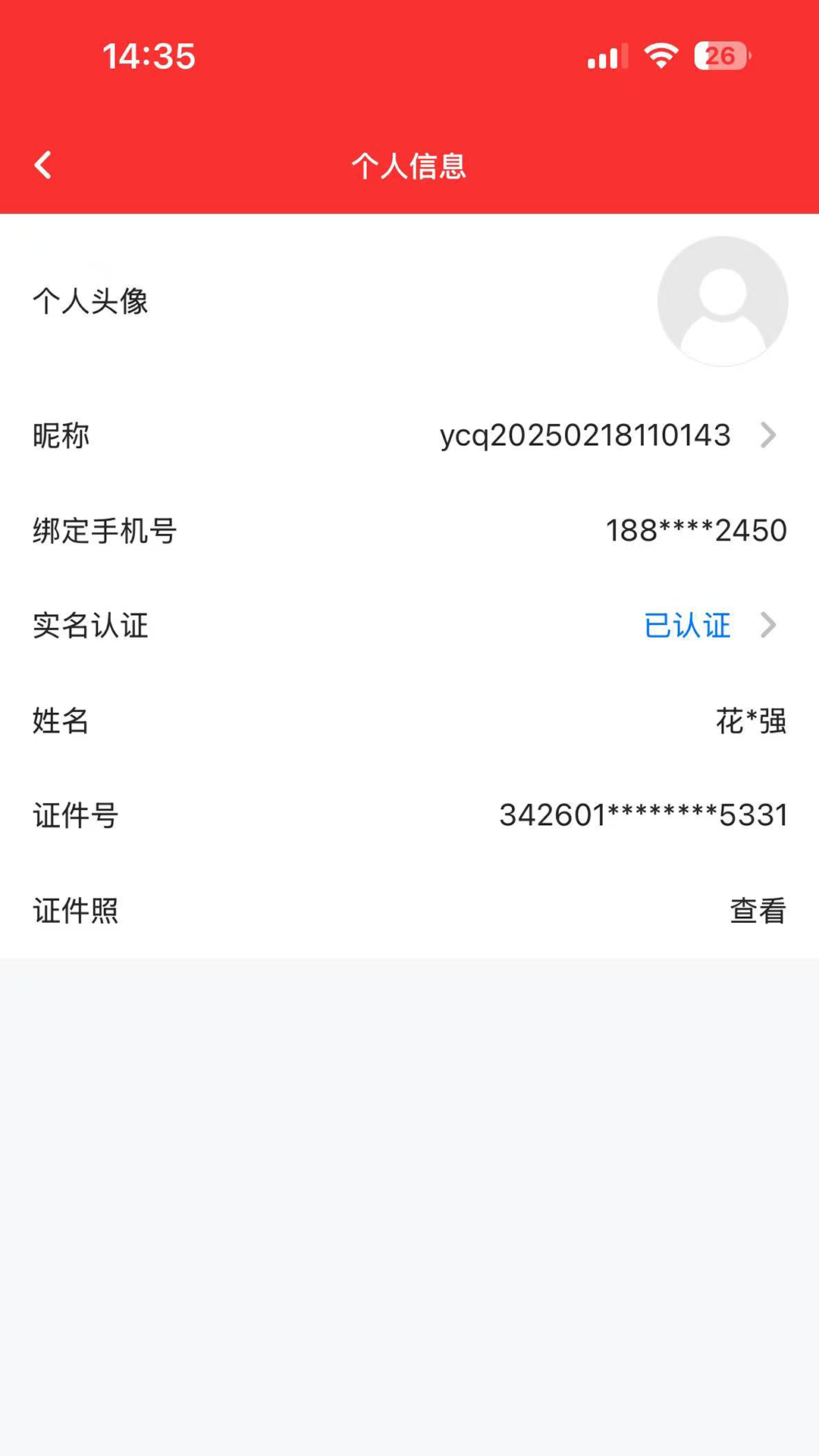
Task: Select the nickname ycq20250218110143 text
Action: pyautogui.click(x=585, y=435)
